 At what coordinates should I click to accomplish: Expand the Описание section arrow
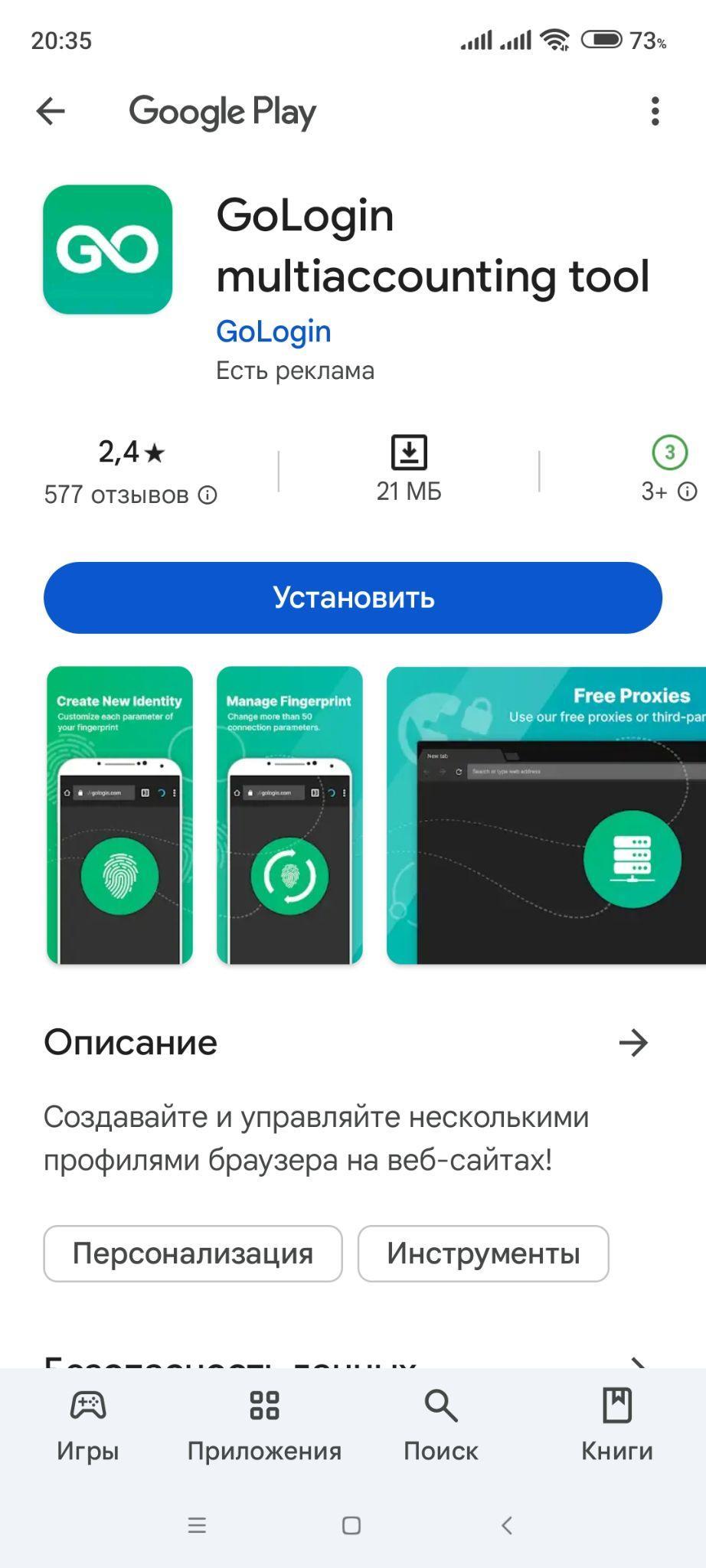(633, 1043)
